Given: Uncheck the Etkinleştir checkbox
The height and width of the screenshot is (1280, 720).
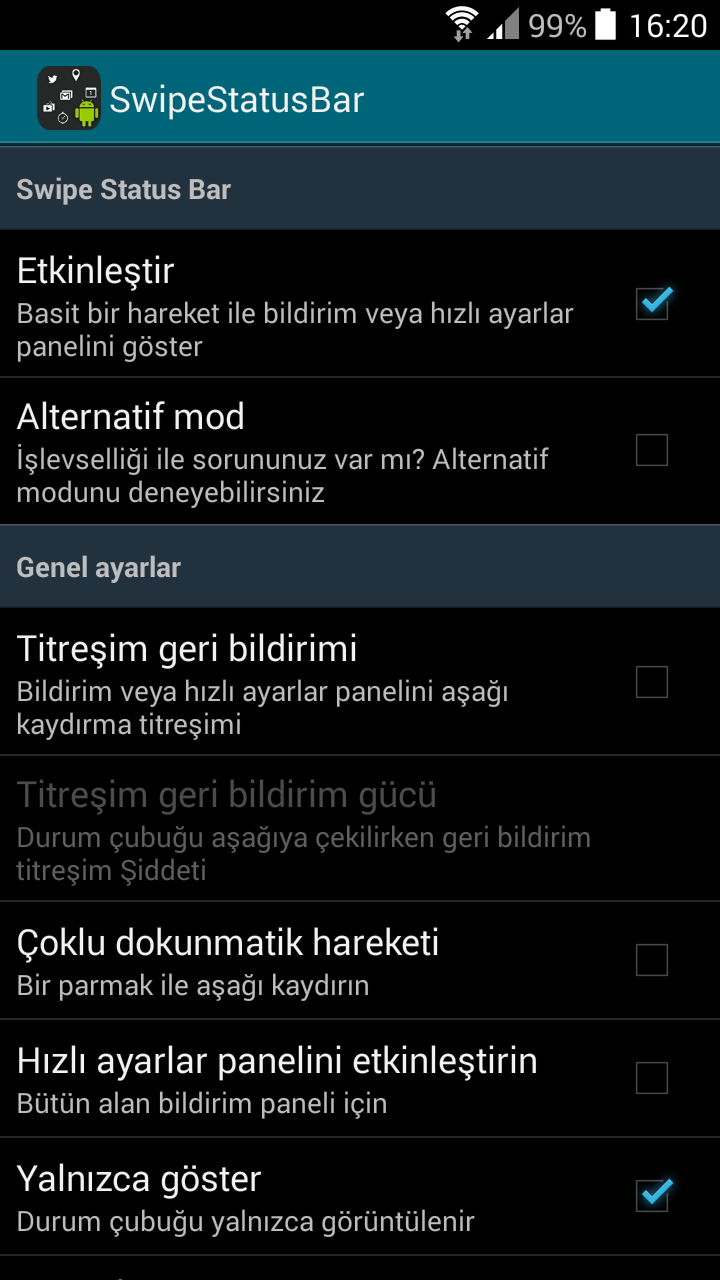Looking at the screenshot, I should tap(652, 303).
